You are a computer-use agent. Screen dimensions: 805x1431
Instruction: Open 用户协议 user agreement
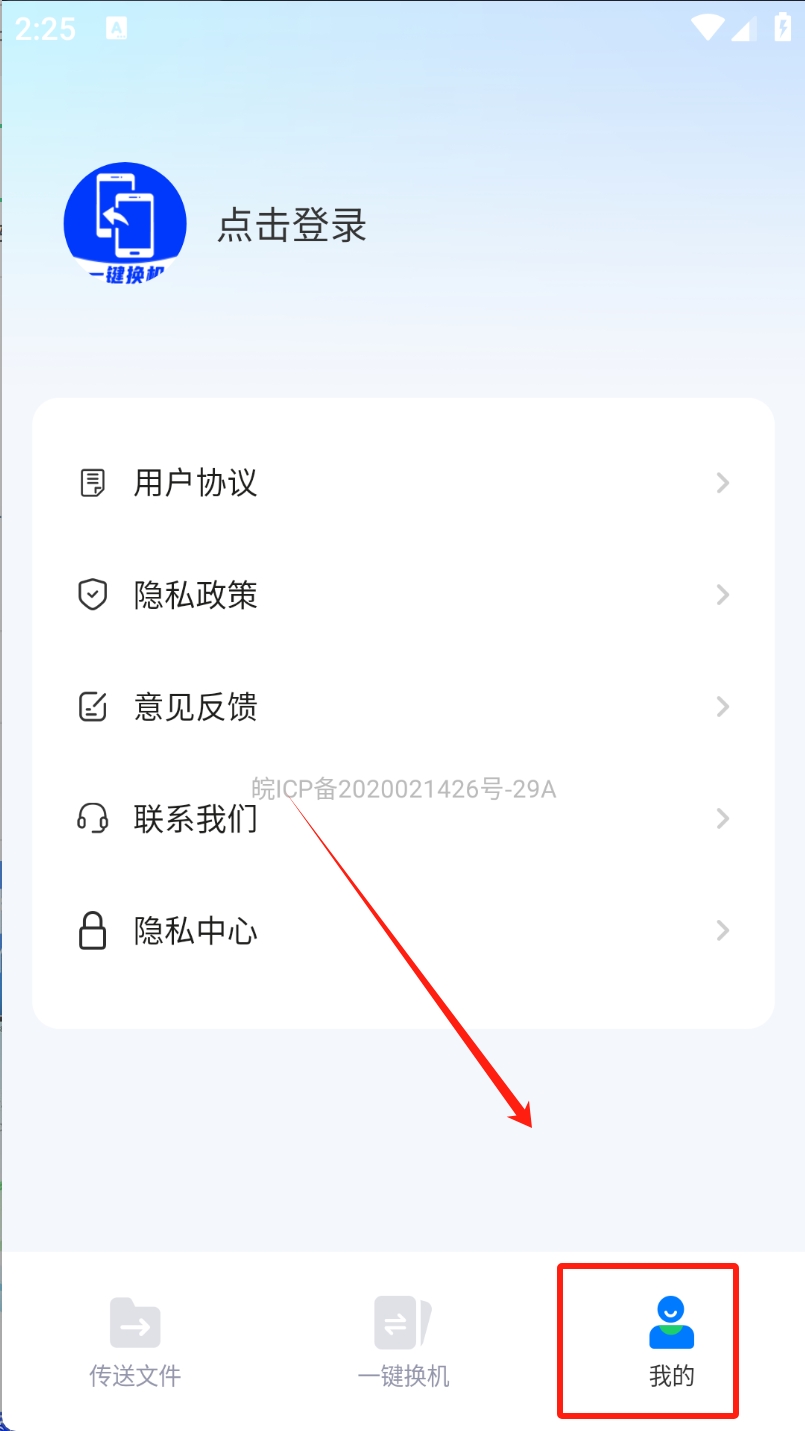[x=403, y=483]
